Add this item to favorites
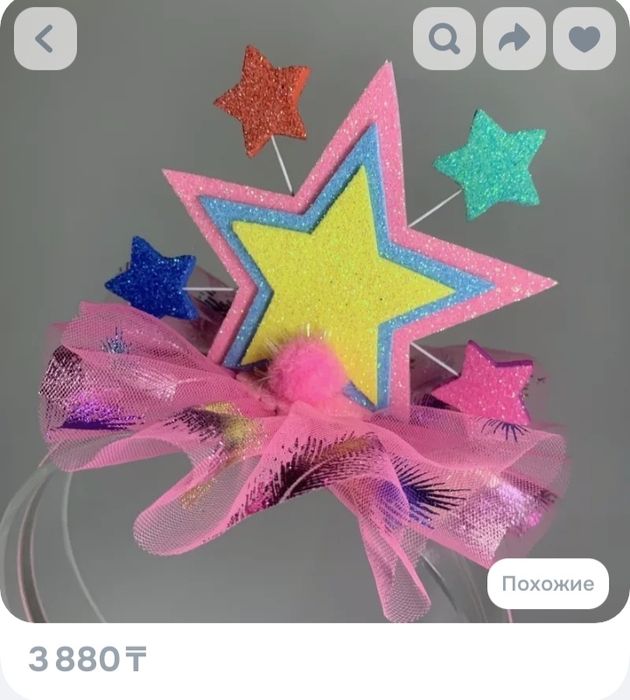This screenshot has height=700, width=630. (584, 39)
